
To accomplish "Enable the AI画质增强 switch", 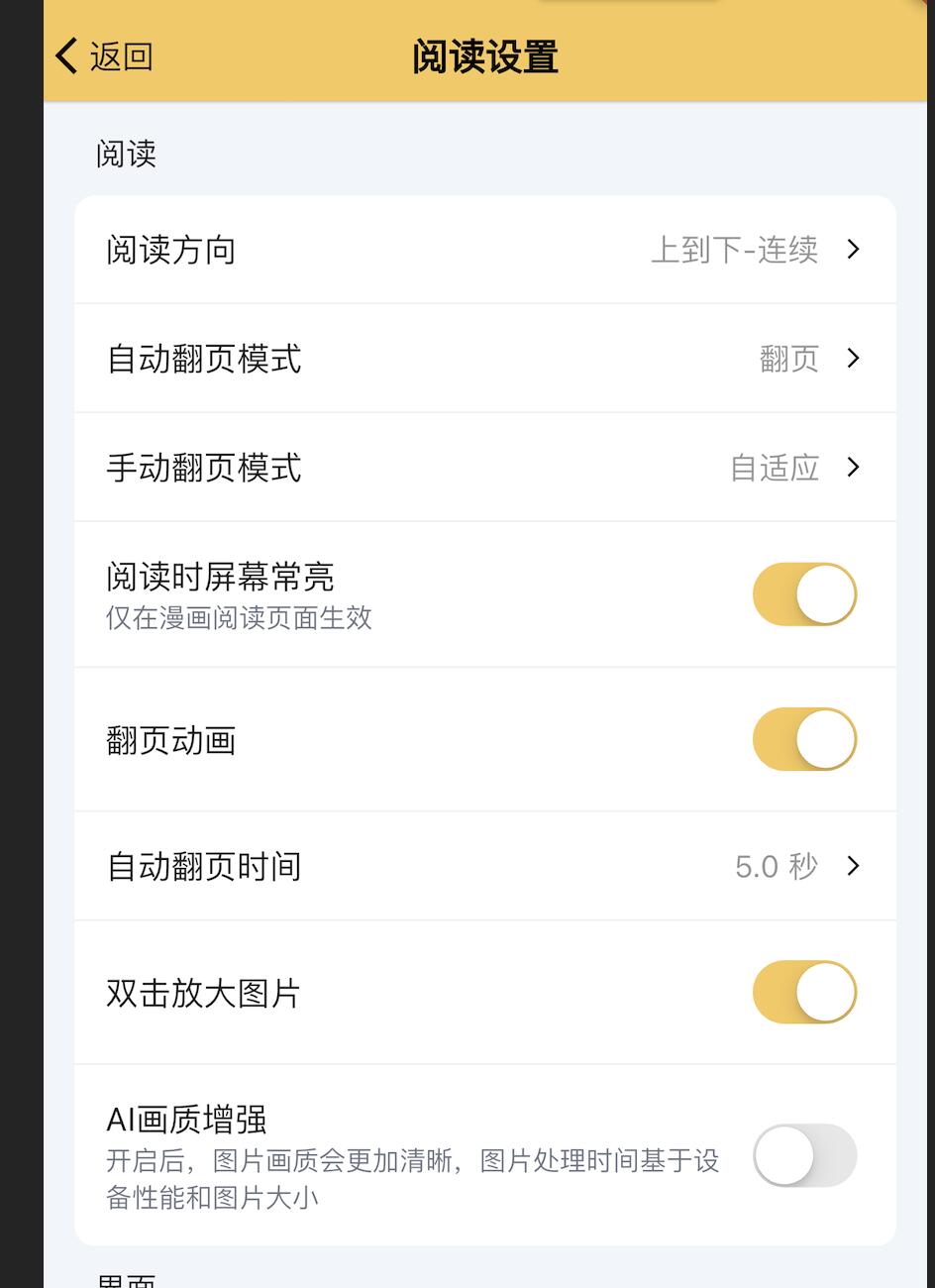I will point(803,1155).
